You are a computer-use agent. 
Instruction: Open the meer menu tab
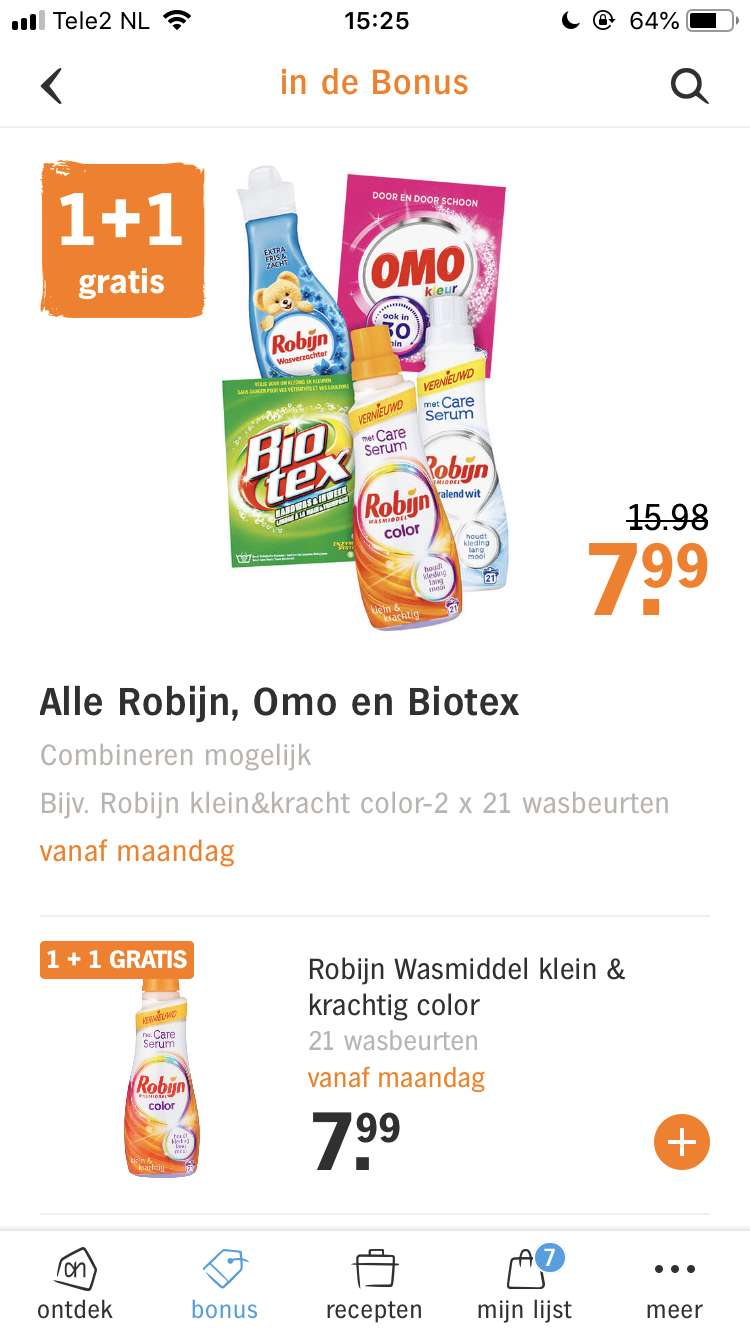tap(675, 1283)
